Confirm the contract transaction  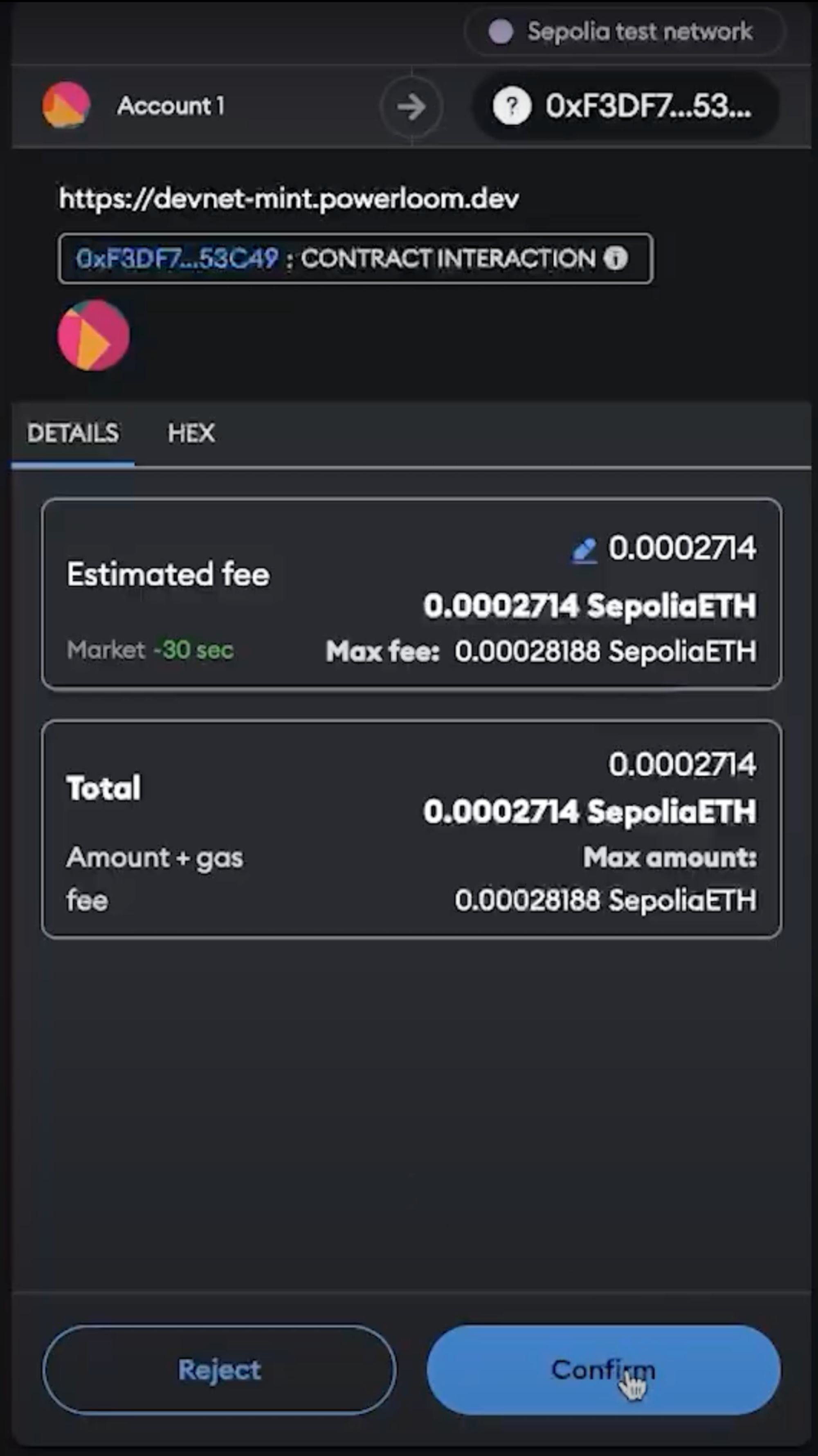click(603, 1370)
